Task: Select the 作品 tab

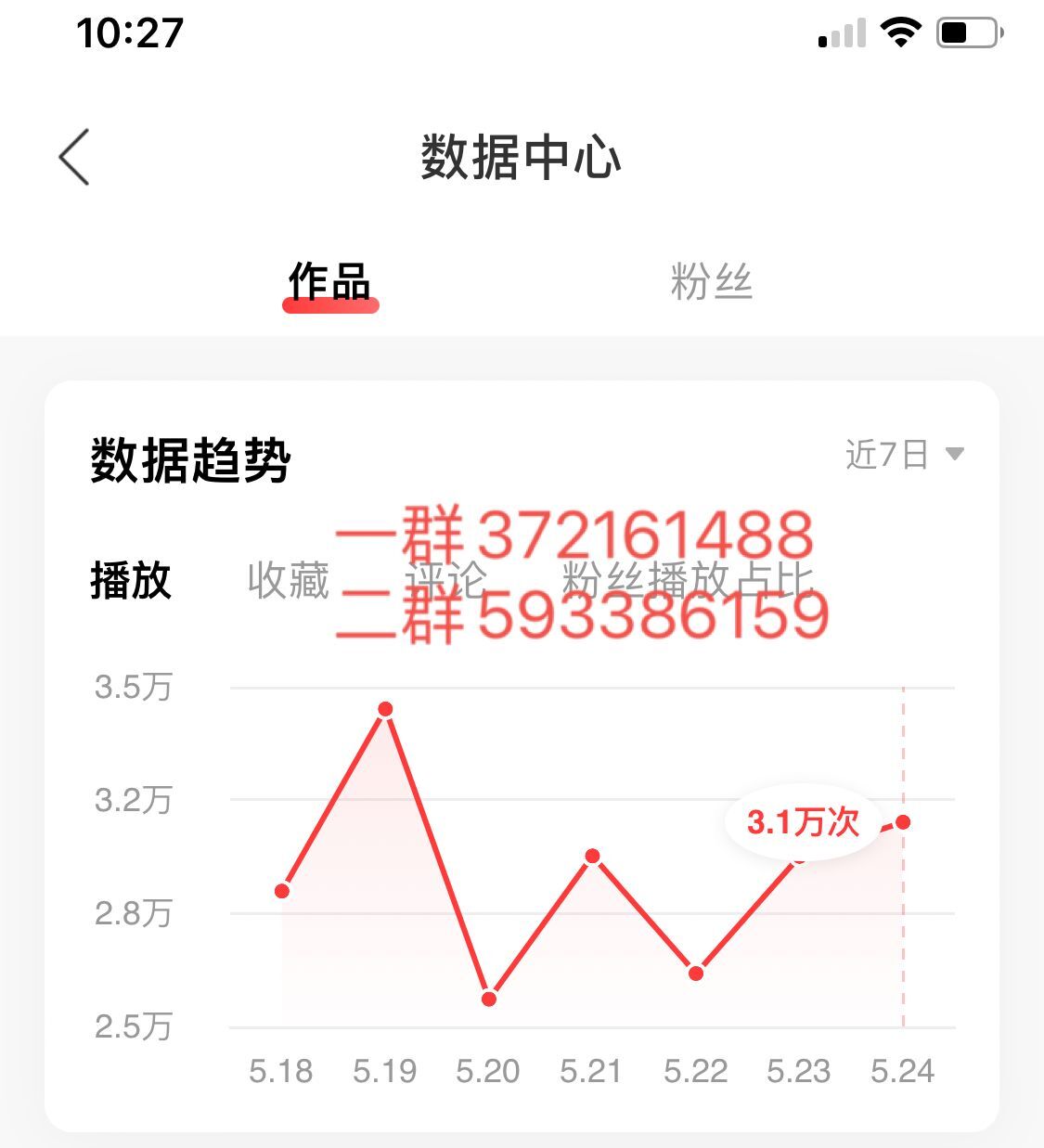Action: coord(329,282)
